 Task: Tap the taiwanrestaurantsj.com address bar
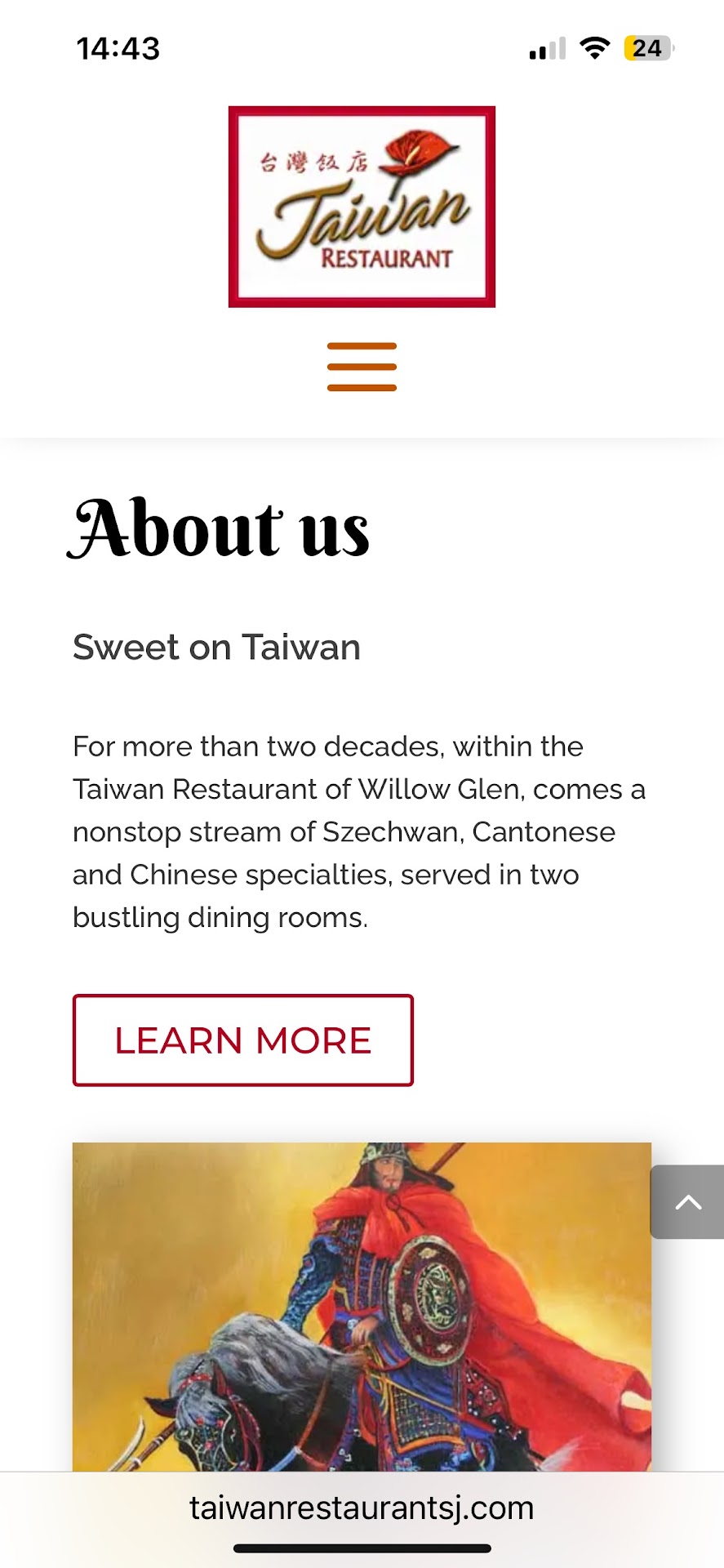tap(362, 1508)
